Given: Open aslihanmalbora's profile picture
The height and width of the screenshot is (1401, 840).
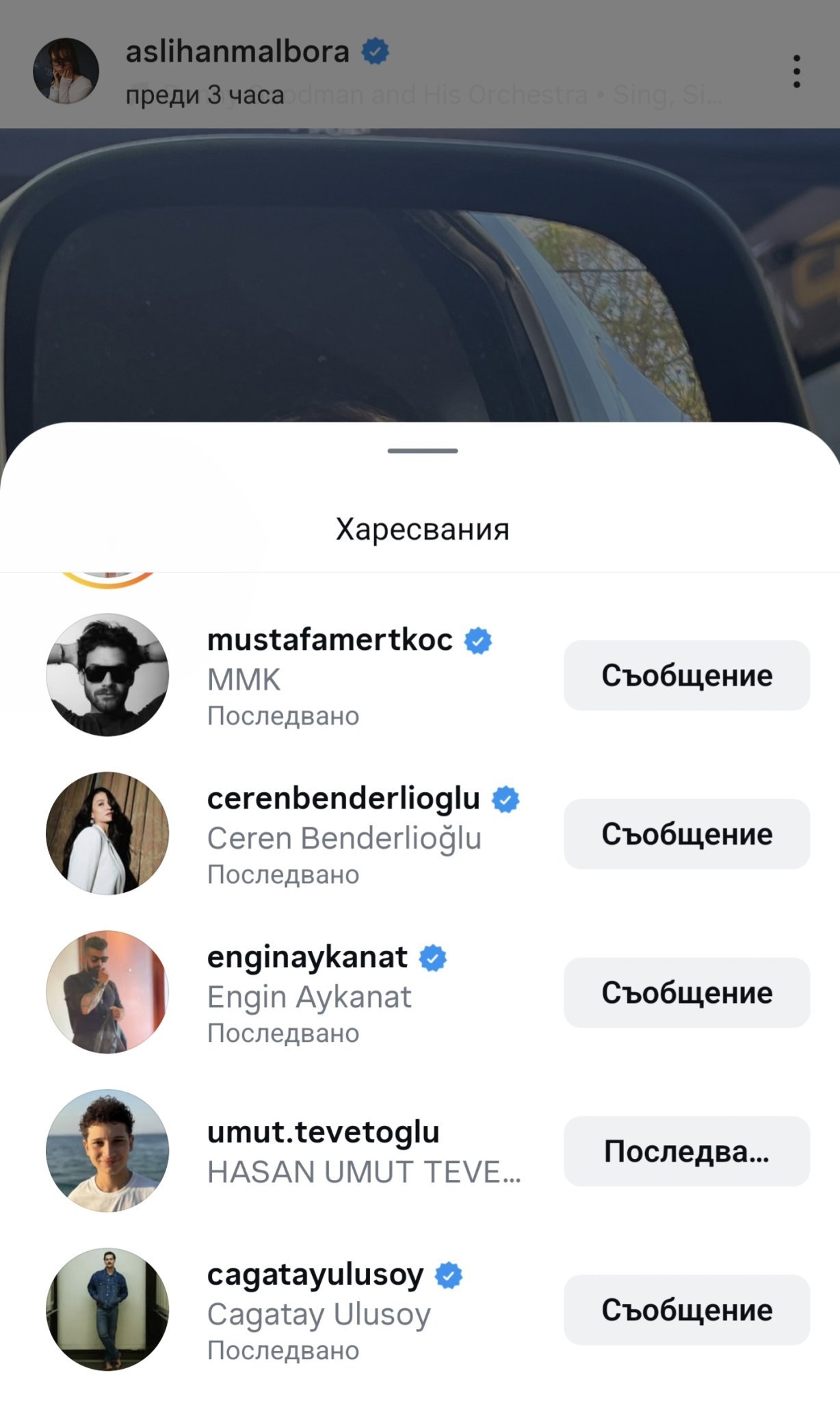Looking at the screenshot, I should click(x=66, y=71).
